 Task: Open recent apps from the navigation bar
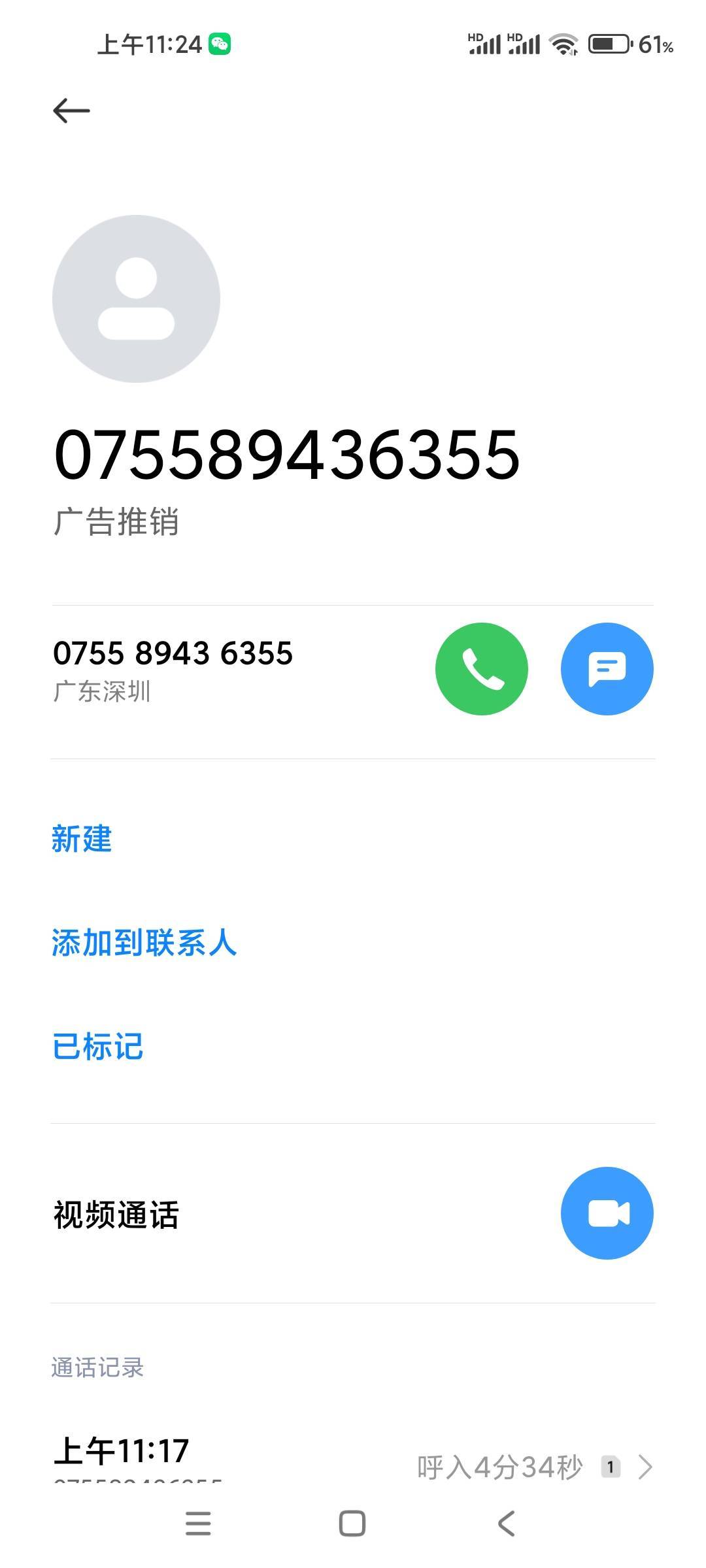[198, 1524]
